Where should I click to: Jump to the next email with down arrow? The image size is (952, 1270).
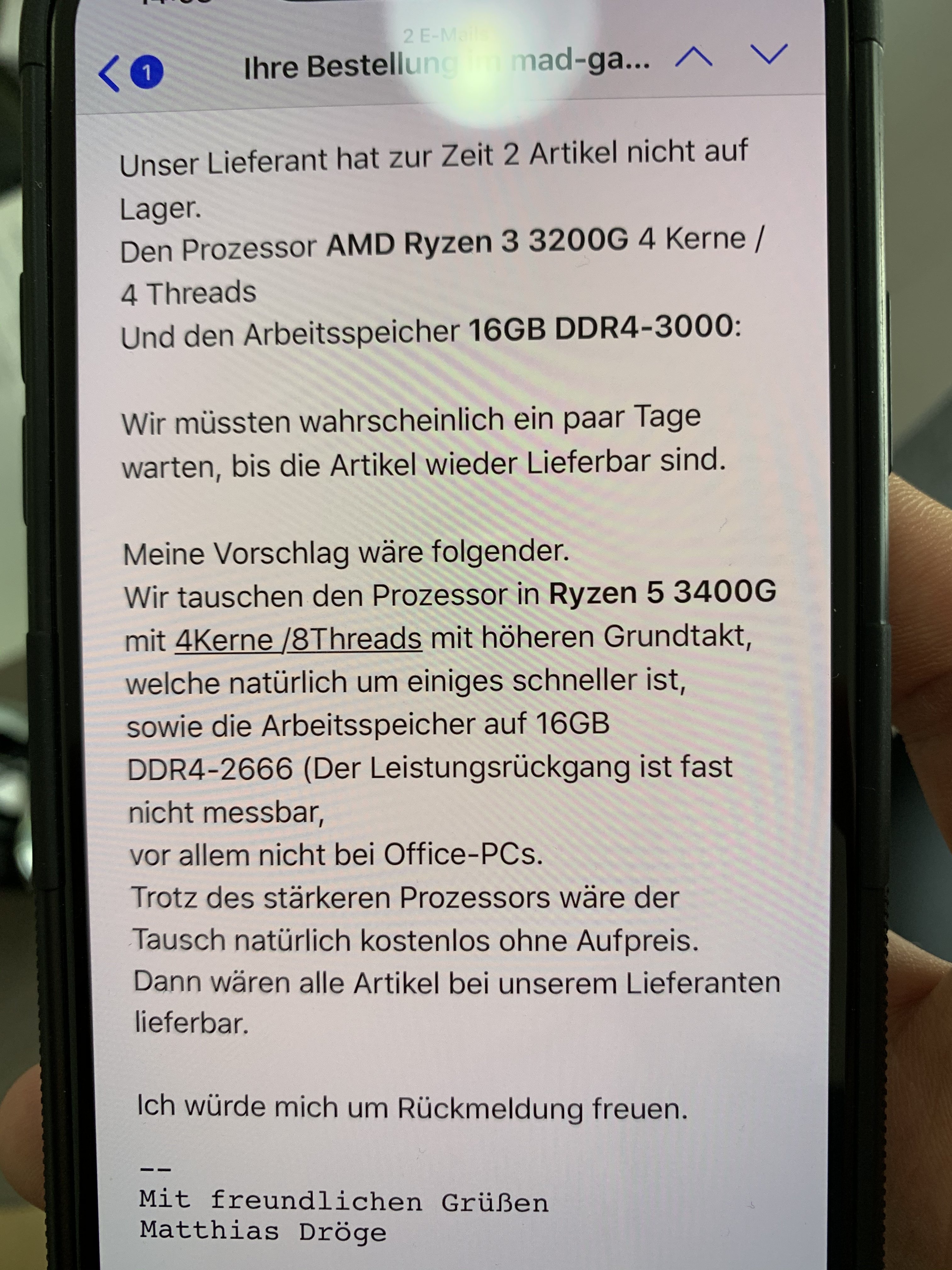[x=768, y=54]
